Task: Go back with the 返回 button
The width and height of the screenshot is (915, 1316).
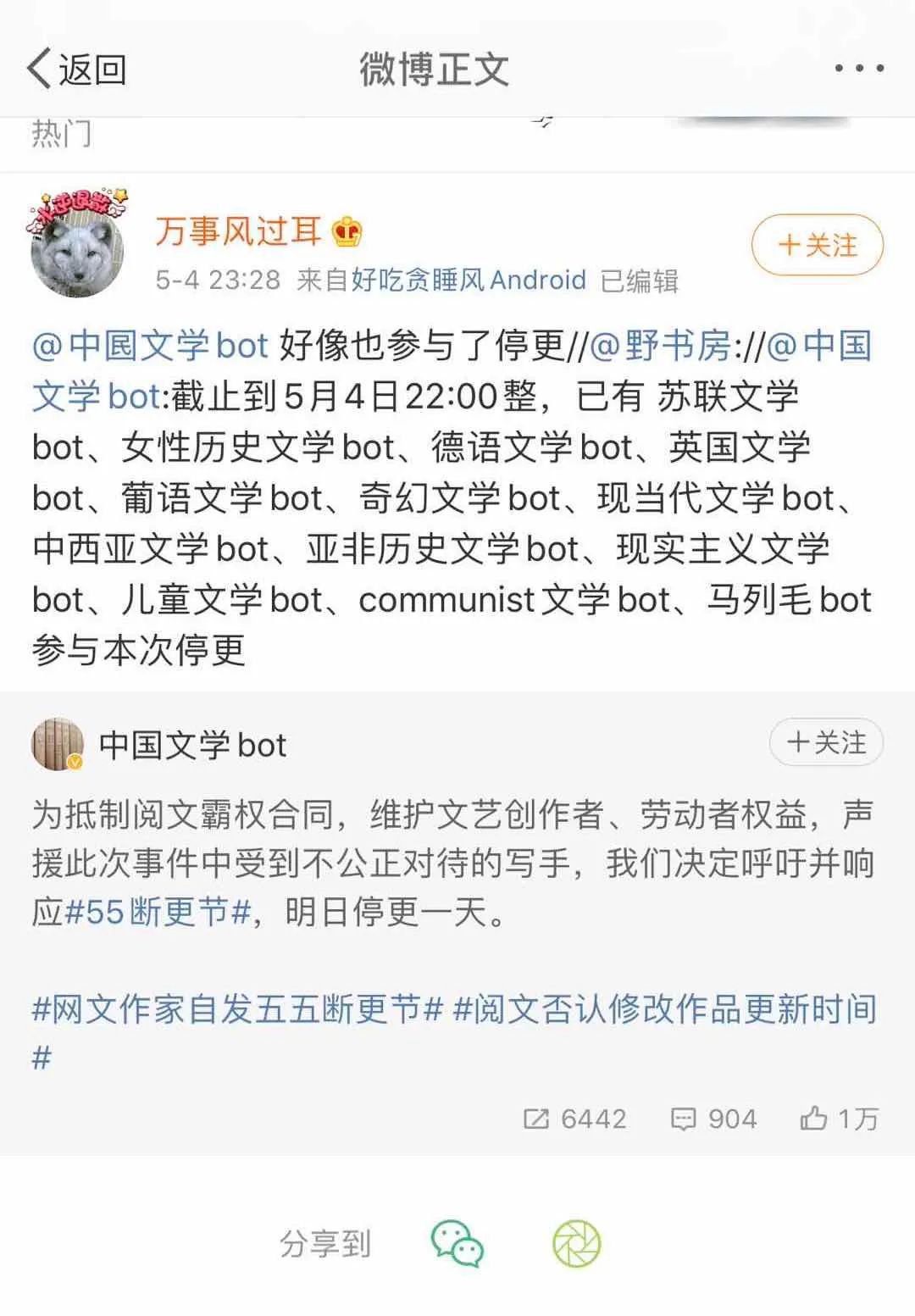Action: (77, 69)
